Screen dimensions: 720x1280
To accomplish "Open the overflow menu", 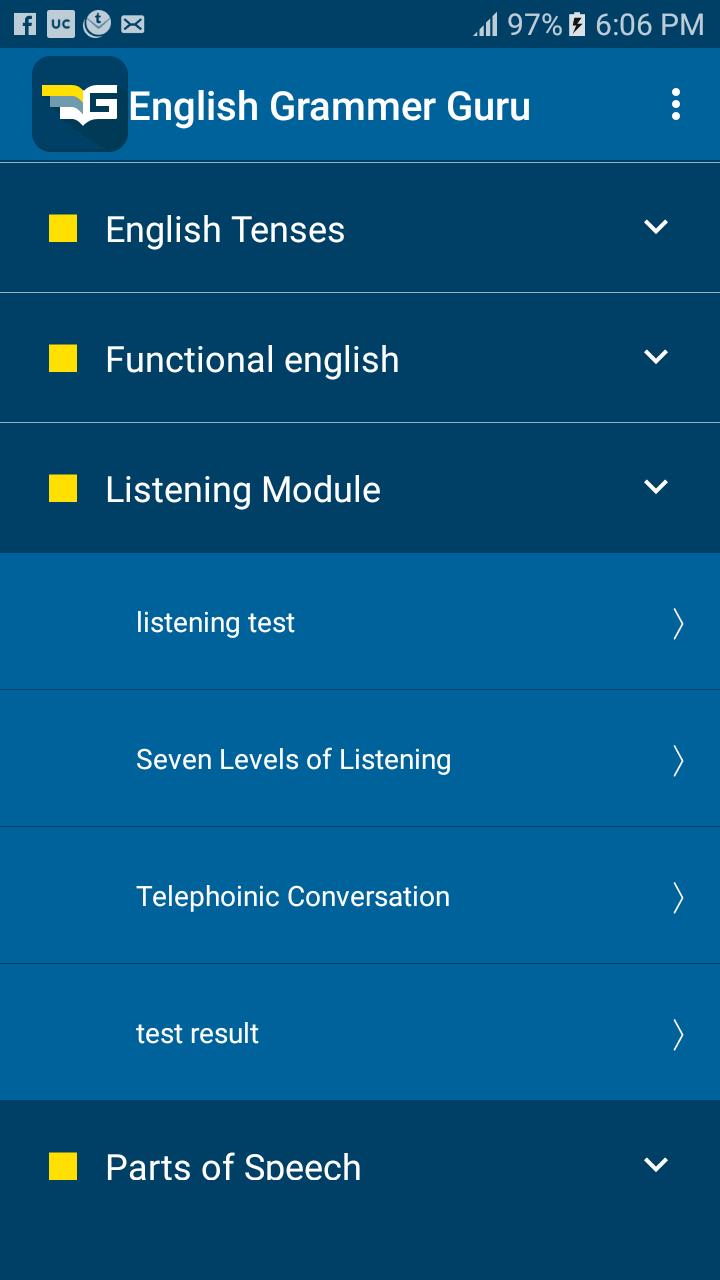I will pos(676,105).
